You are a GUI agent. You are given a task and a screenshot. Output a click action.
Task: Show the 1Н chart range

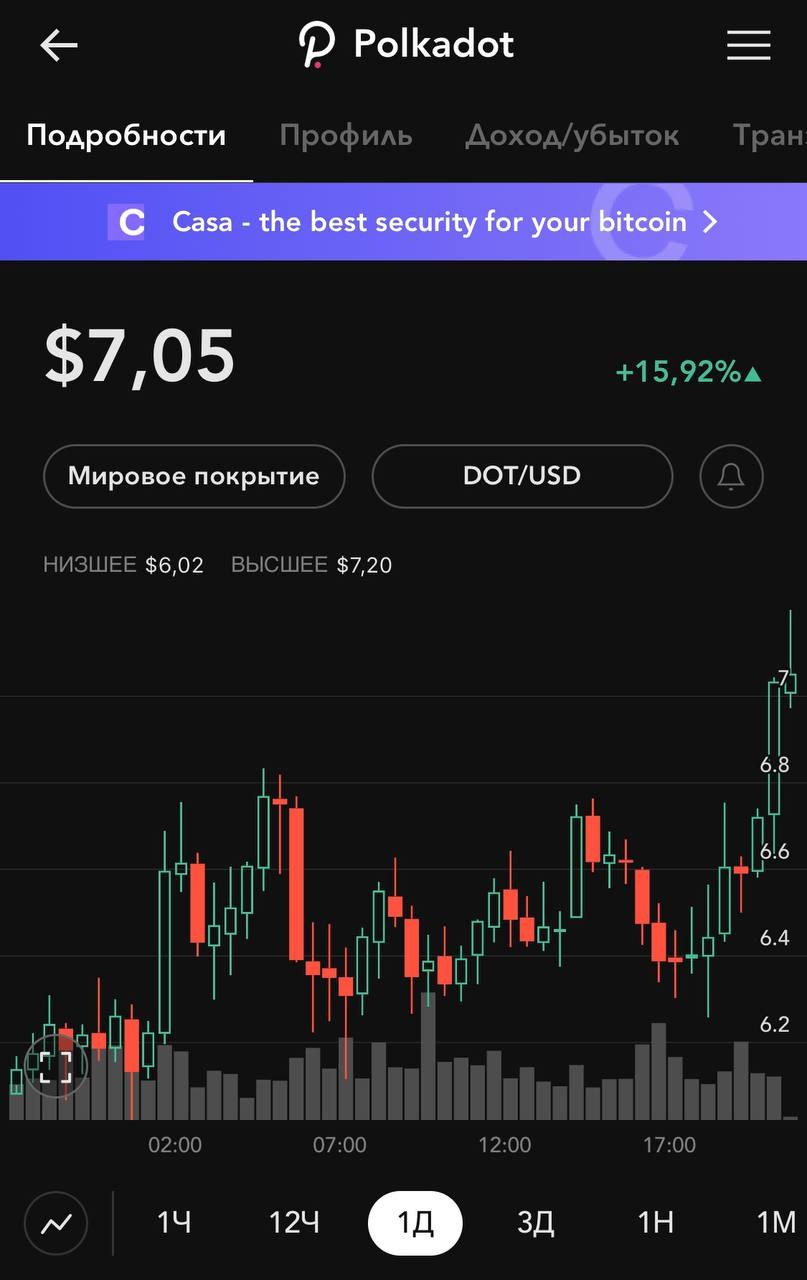[x=655, y=1222]
